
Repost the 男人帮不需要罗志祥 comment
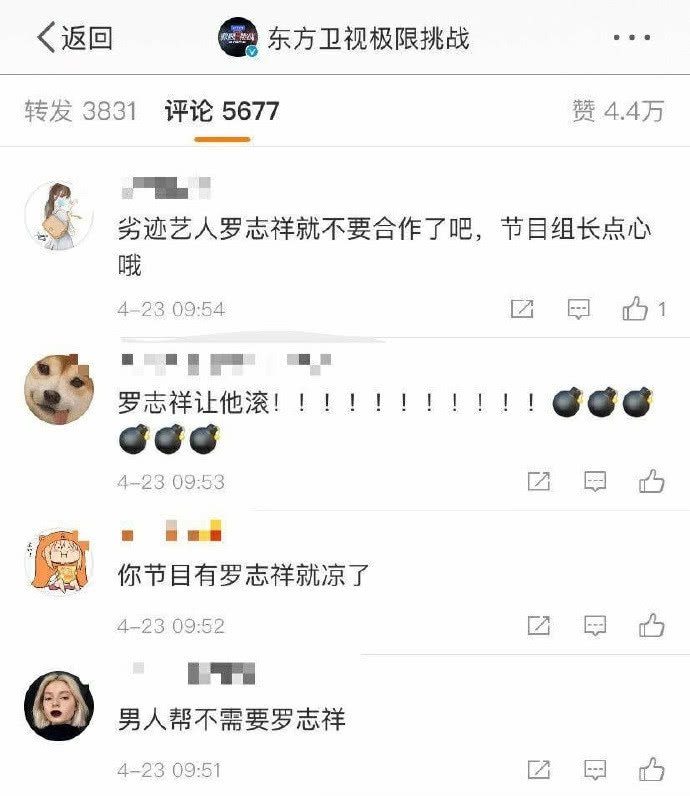(x=538, y=770)
